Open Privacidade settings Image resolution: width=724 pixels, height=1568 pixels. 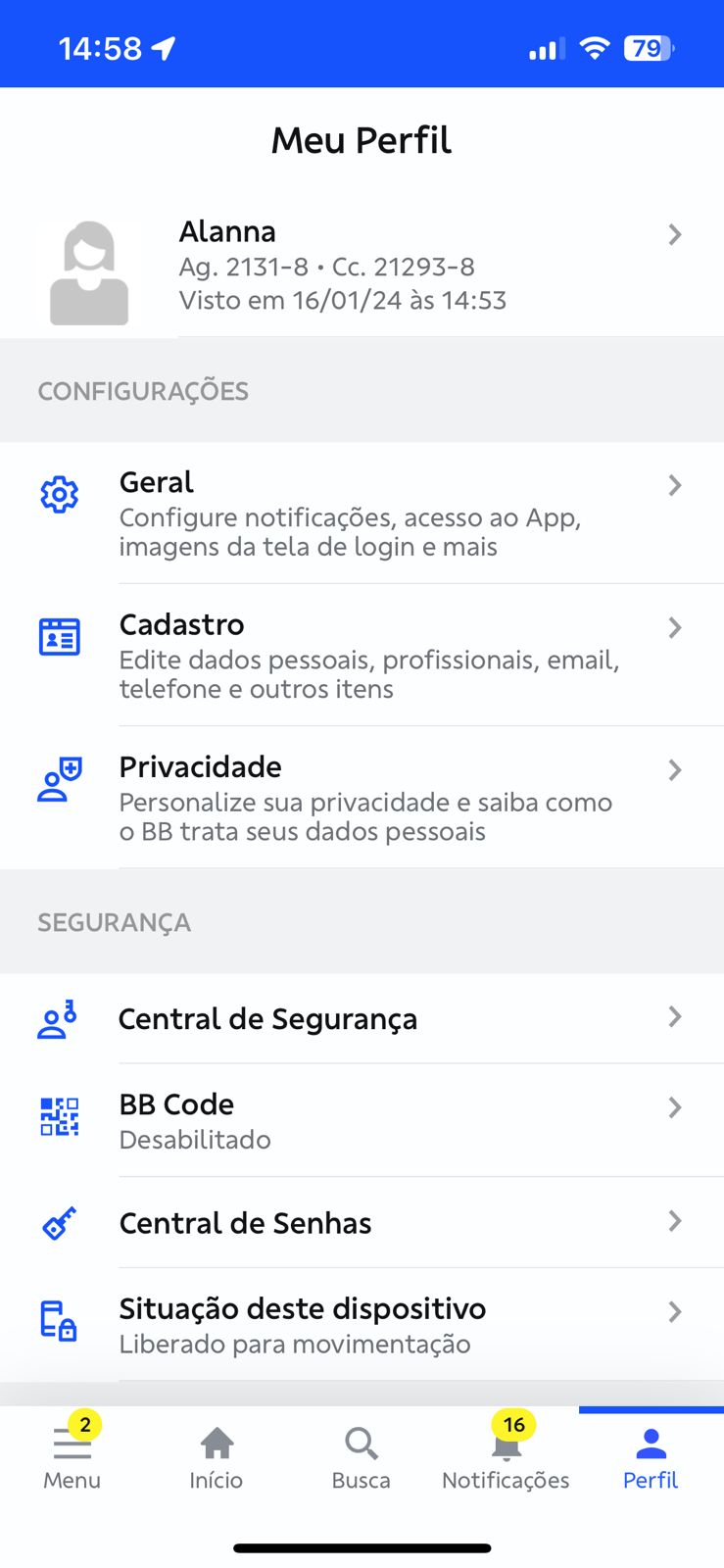point(362,797)
